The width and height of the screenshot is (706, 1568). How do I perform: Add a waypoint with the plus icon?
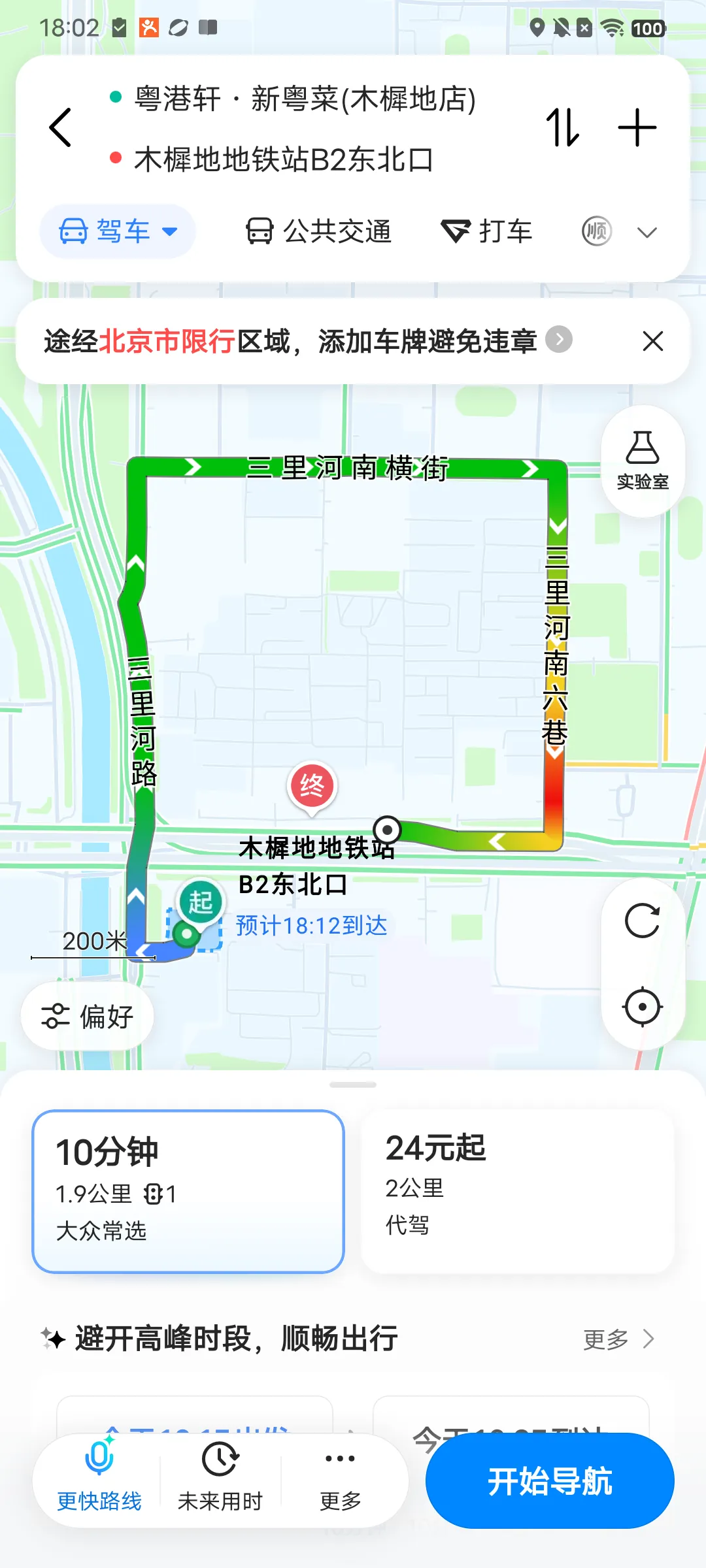pyautogui.click(x=637, y=127)
